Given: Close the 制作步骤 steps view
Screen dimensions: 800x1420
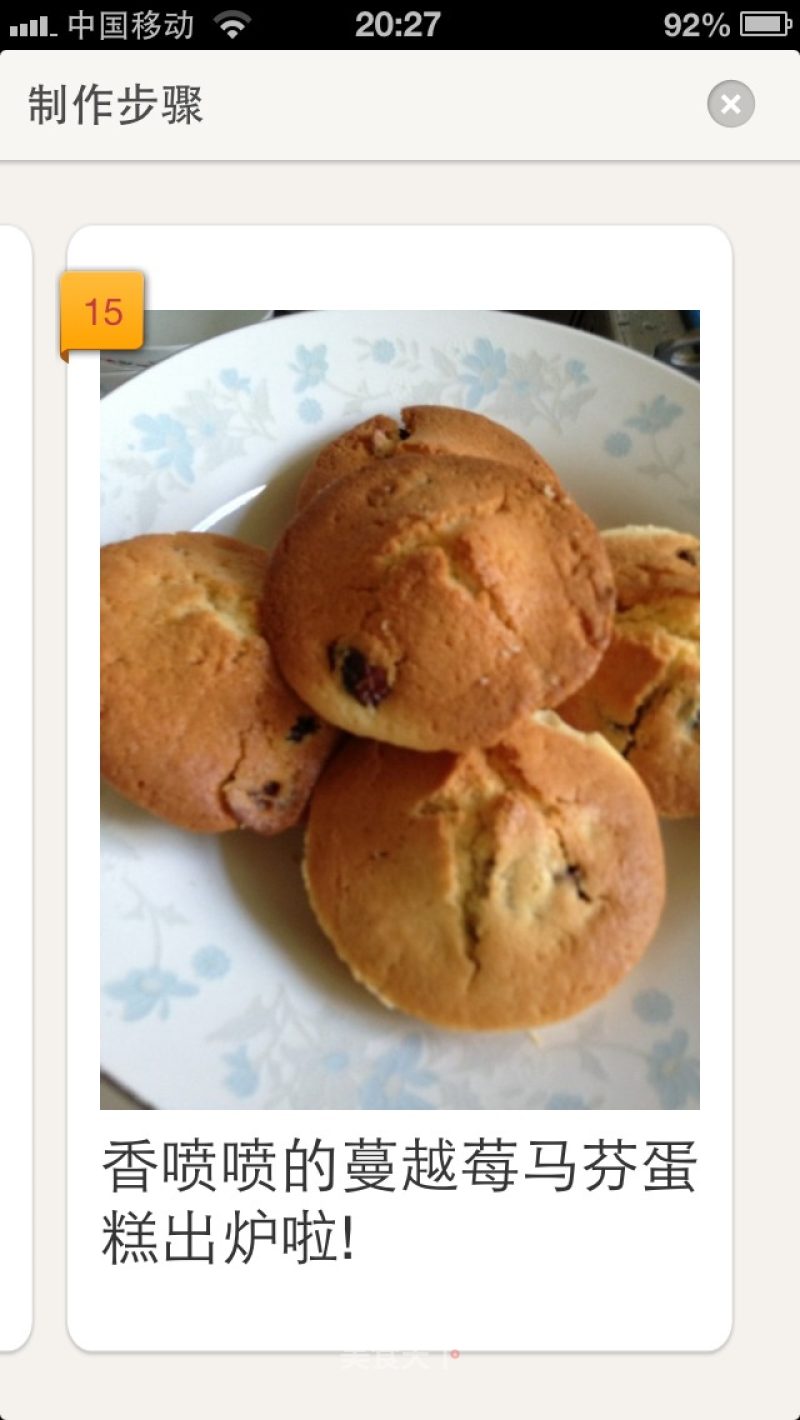Looking at the screenshot, I should (731, 104).
